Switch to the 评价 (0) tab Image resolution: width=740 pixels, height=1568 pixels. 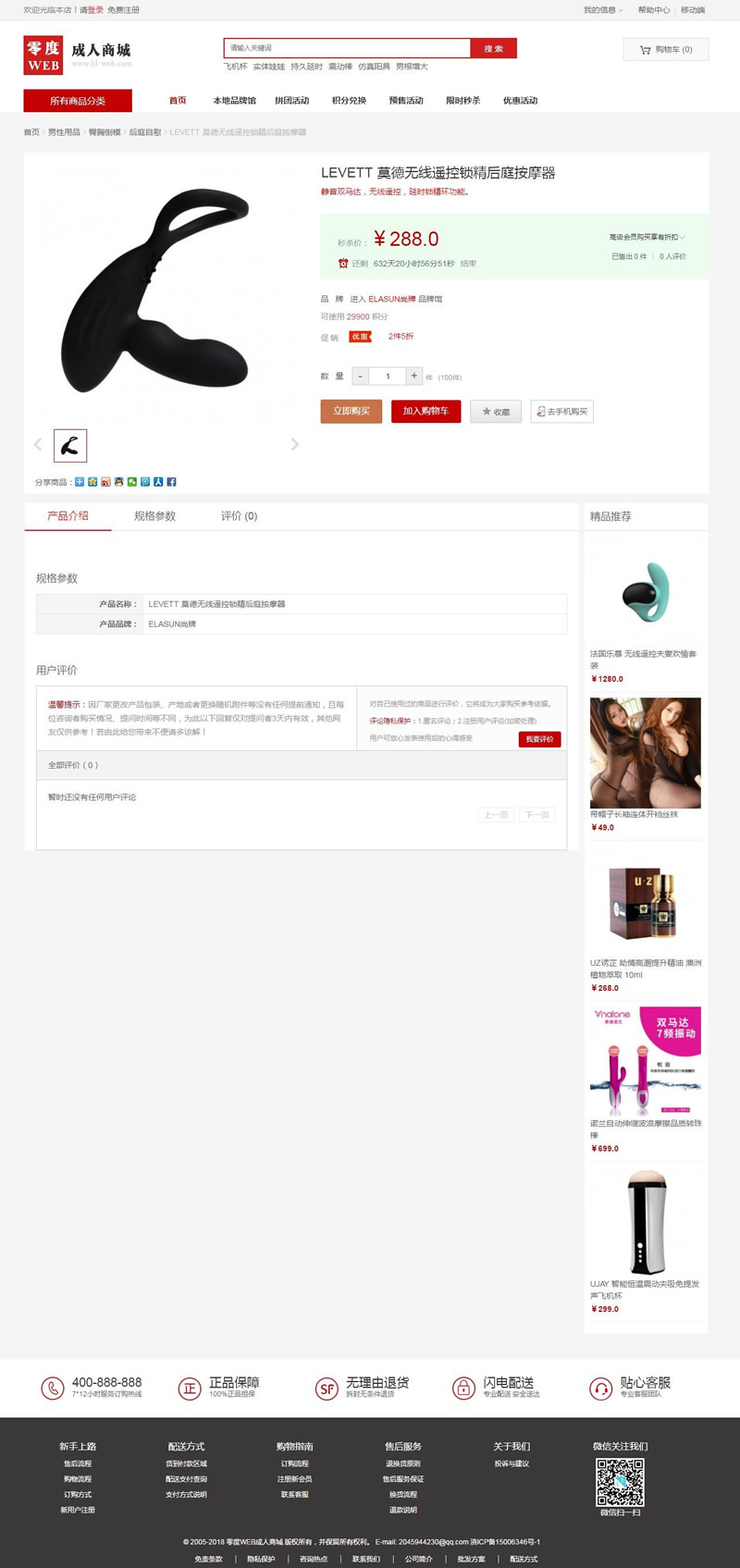[x=239, y=516]
